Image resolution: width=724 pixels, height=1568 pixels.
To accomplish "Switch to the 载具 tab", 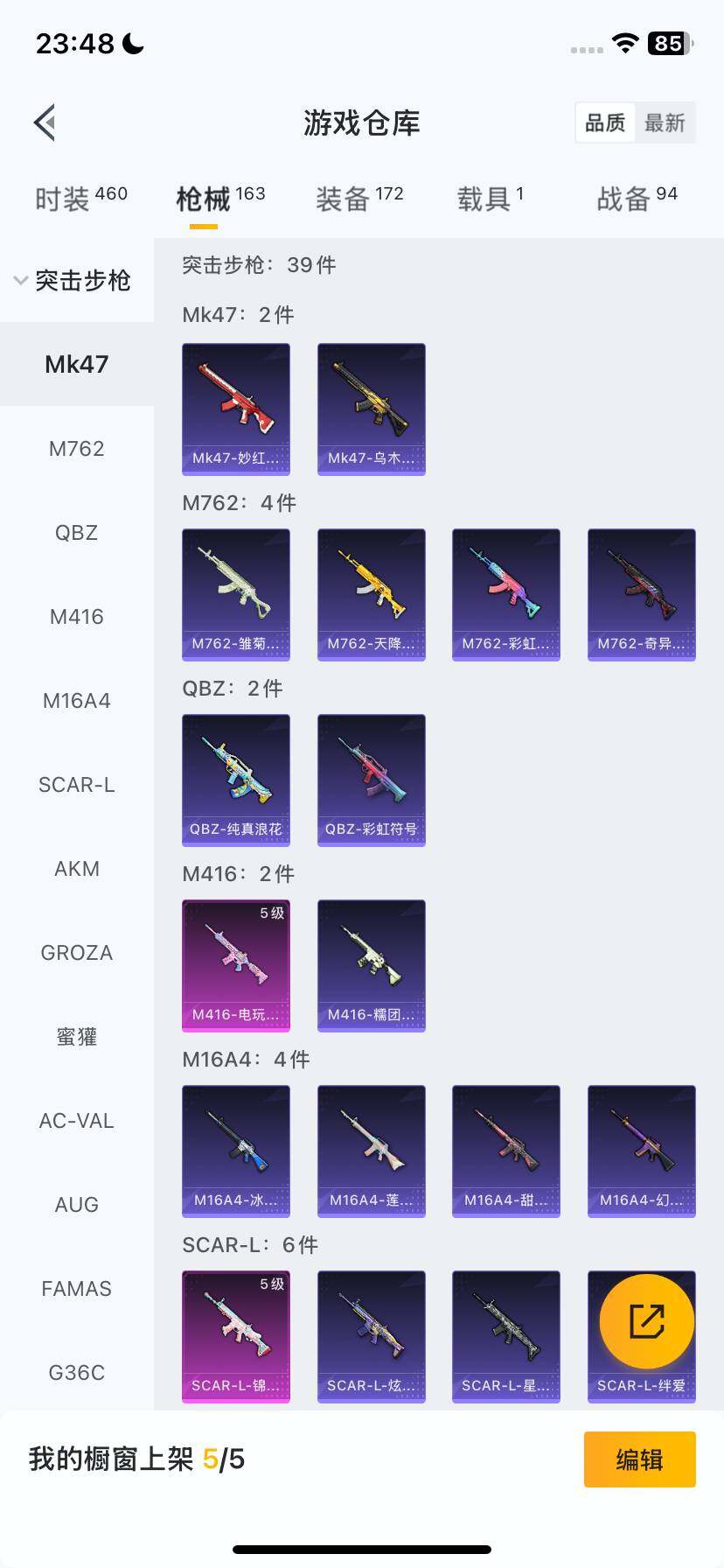I will click(x=490, y=199).
